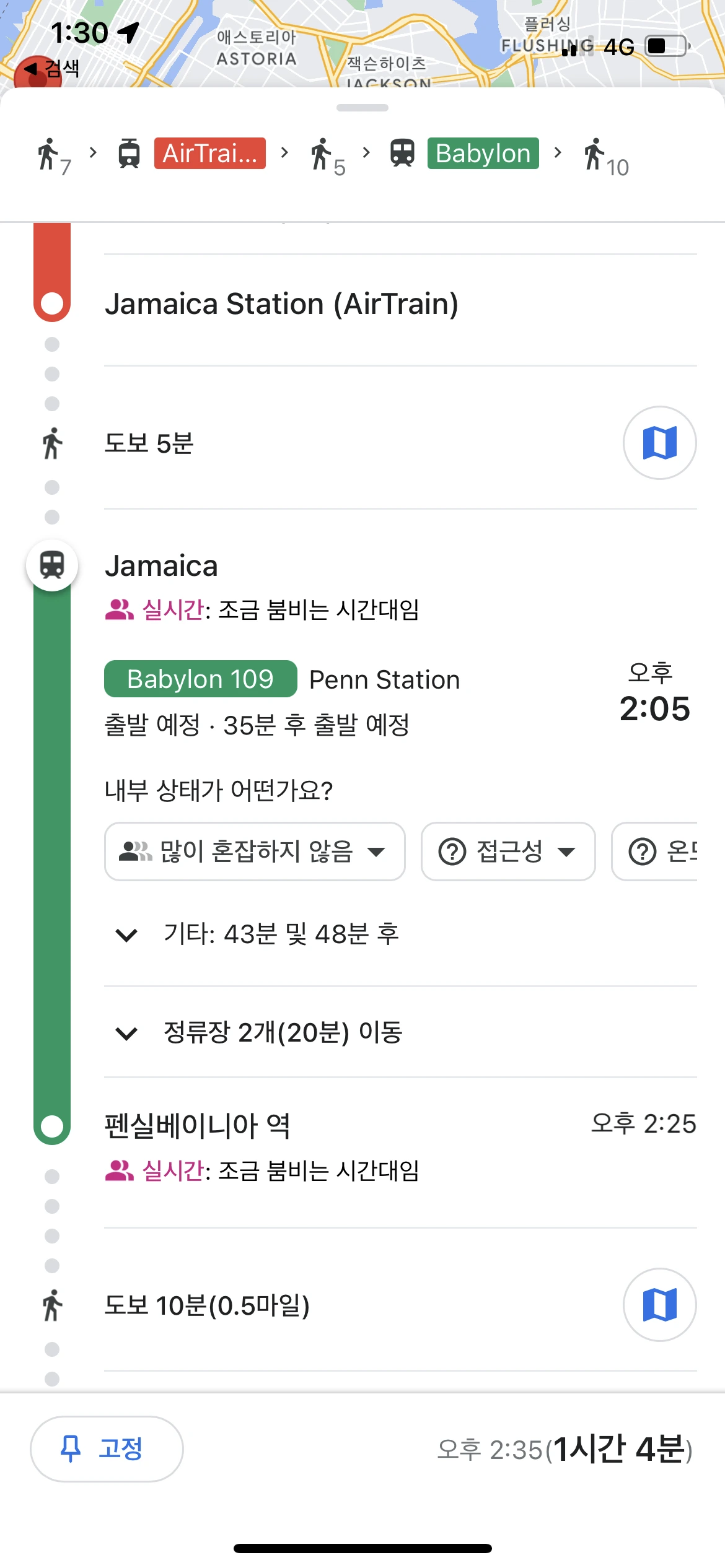
Task: Open map preview for 도보 5분
Action: pyautogui.click(x=659, y=443)
